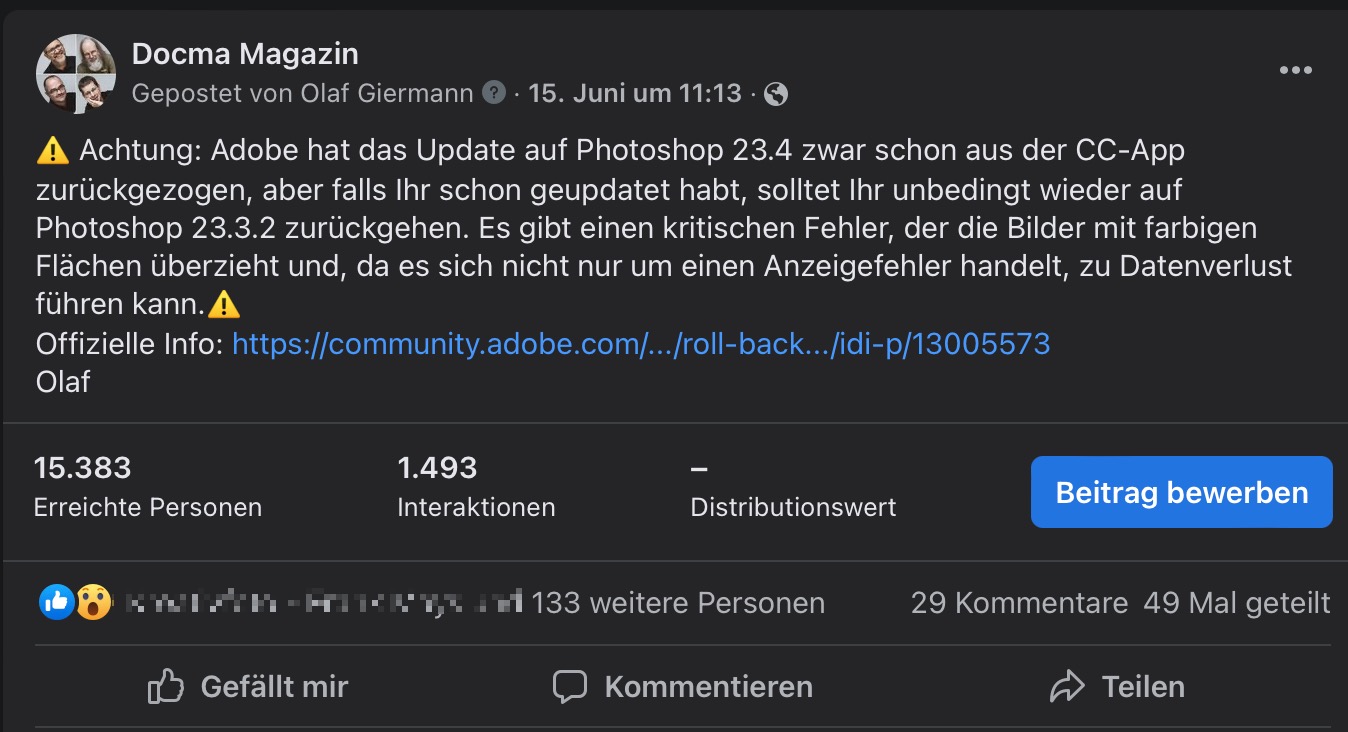The image size is (1348, 732).
Task: Share the post via Teilen
Action: [1117, 687]
